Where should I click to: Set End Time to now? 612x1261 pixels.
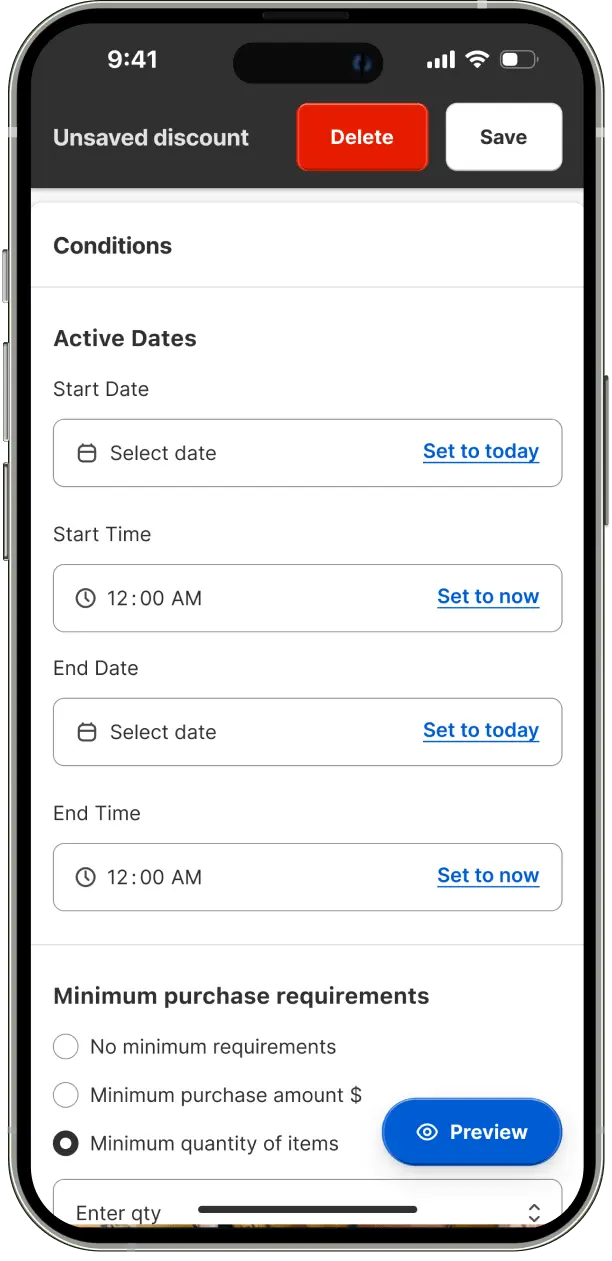click(x=487, y=876)
